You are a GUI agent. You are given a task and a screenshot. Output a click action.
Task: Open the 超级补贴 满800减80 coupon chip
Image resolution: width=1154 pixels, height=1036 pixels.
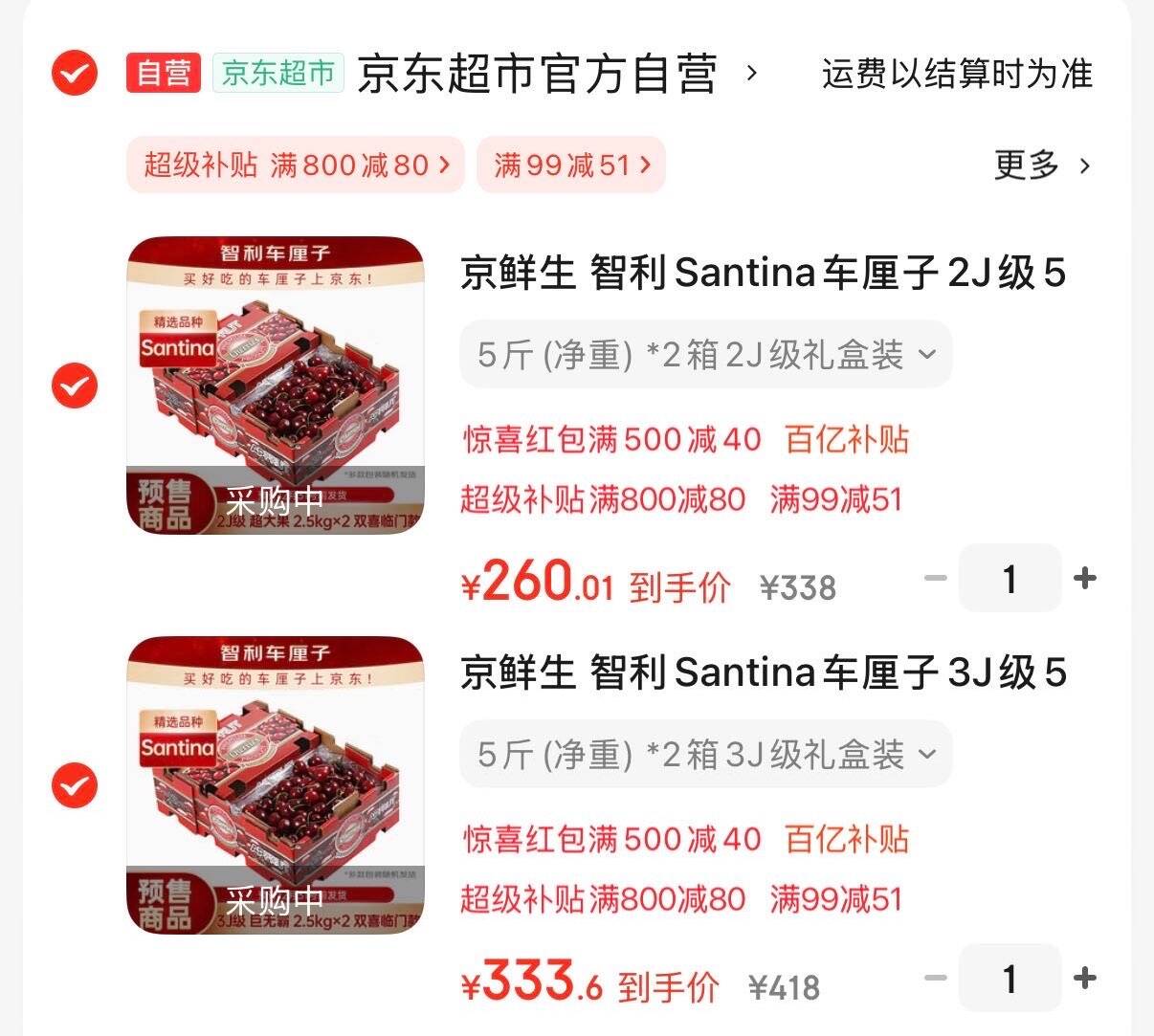click(296, 165)
